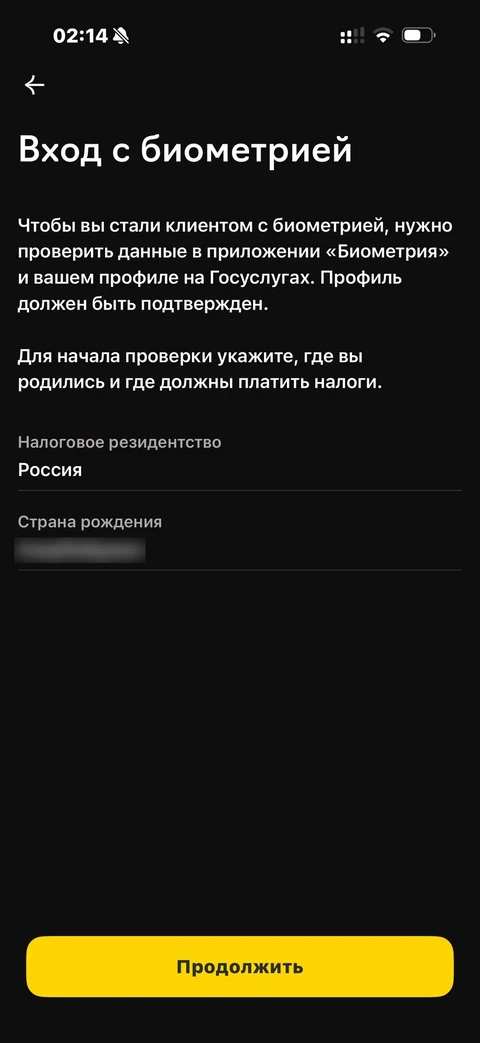Open the Налоговое резидентство field
Screen dimensions: 480x1043
[239, 458]
